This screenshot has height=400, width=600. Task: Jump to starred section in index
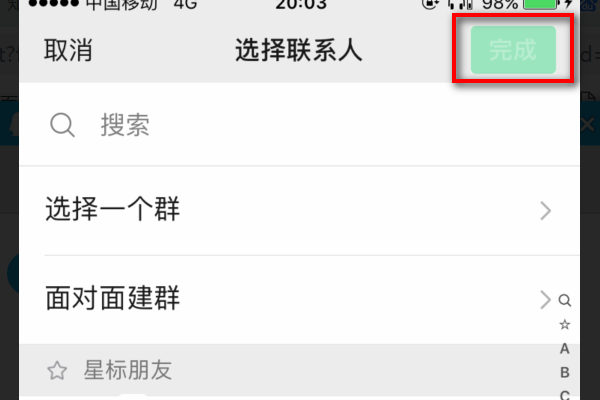(565, 324)
